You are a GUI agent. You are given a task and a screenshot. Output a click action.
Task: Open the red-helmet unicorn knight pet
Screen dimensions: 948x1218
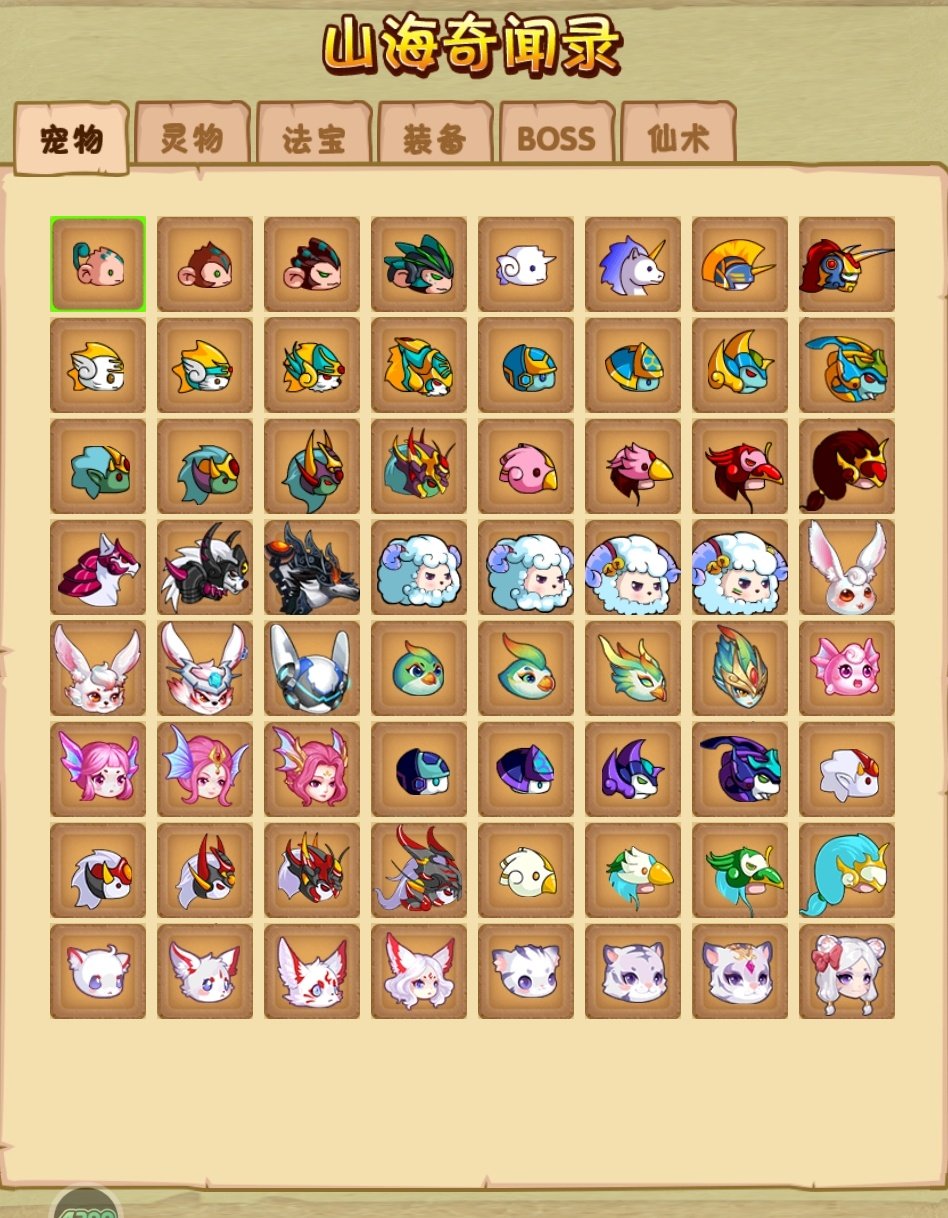point(846,265)
